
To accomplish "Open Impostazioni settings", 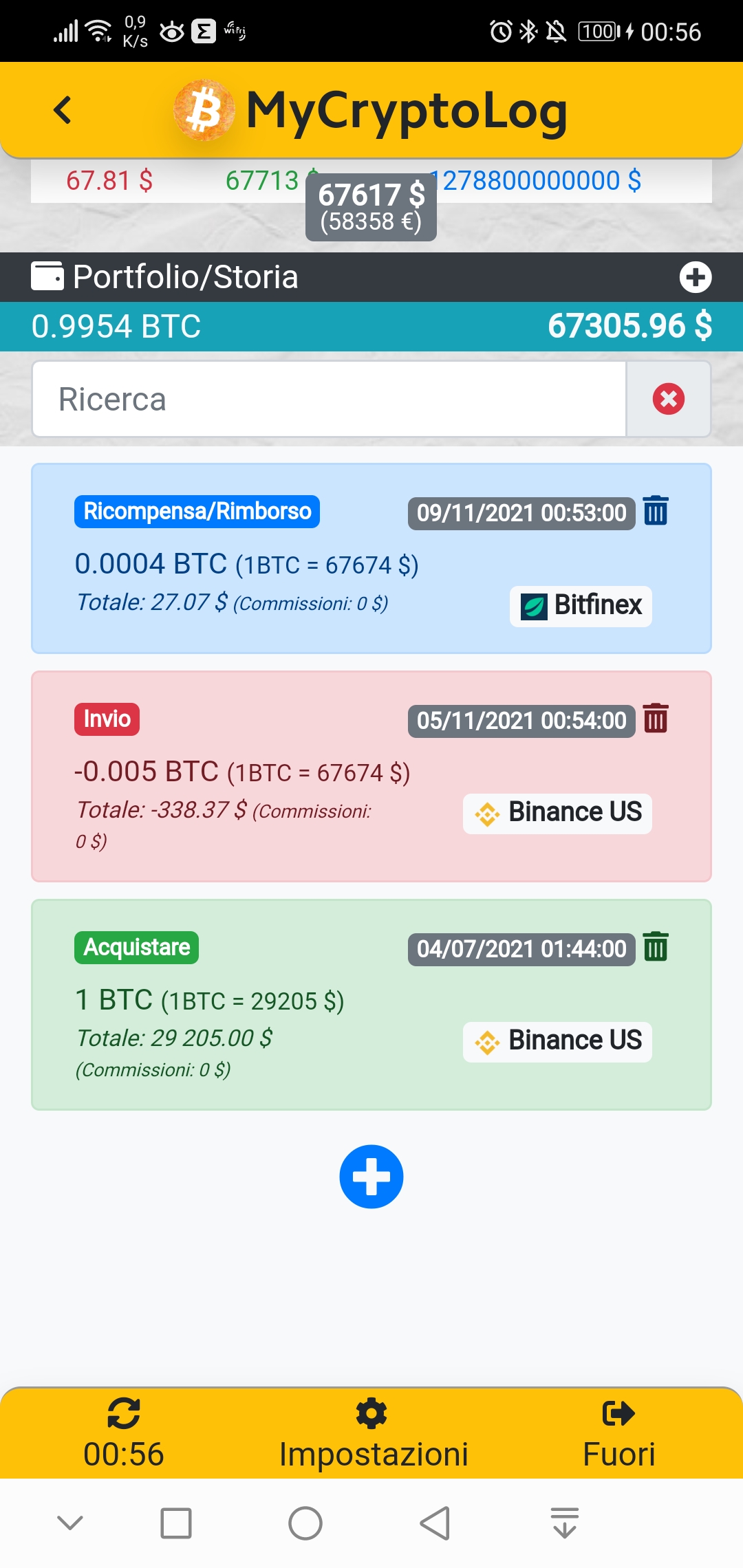I will point(372,1434).
